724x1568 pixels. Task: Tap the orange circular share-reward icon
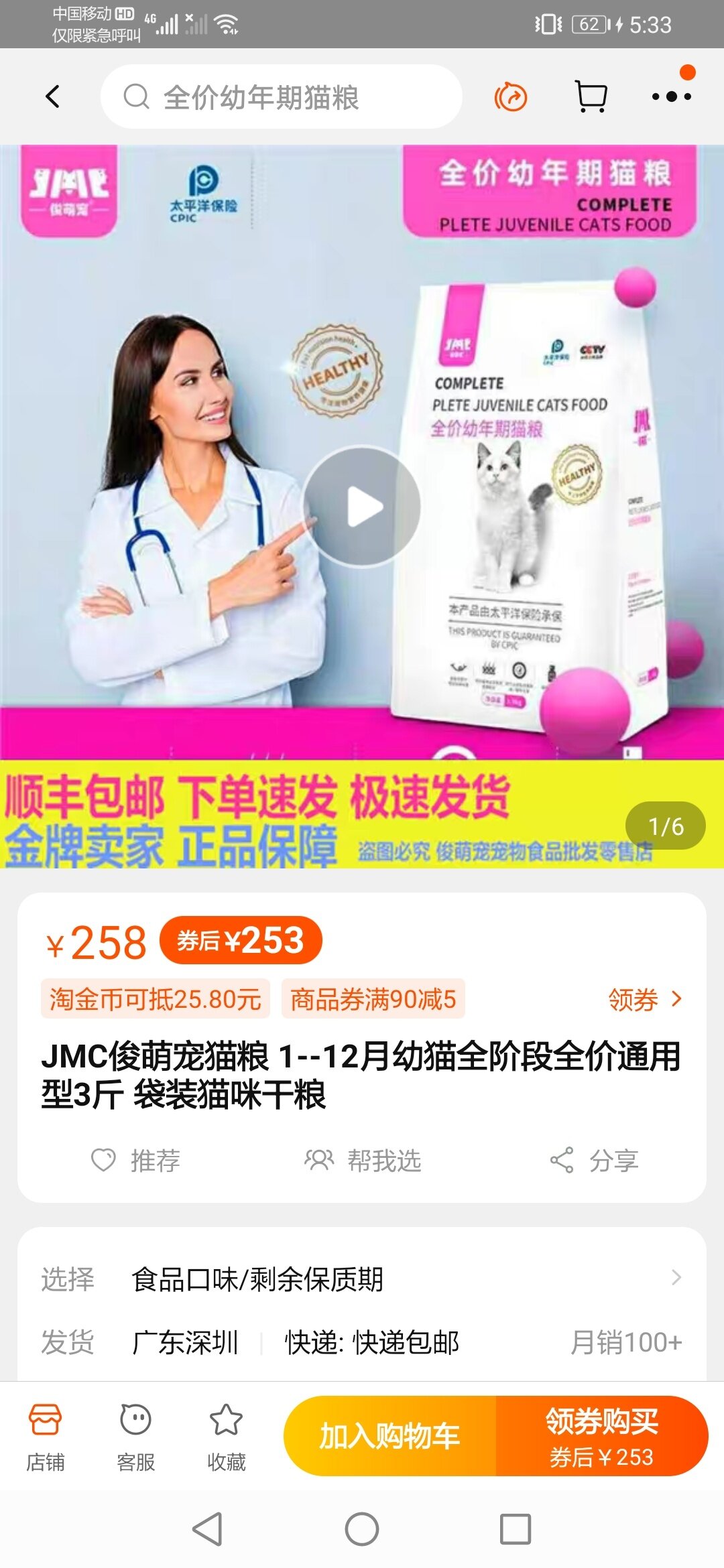(511, 97)
